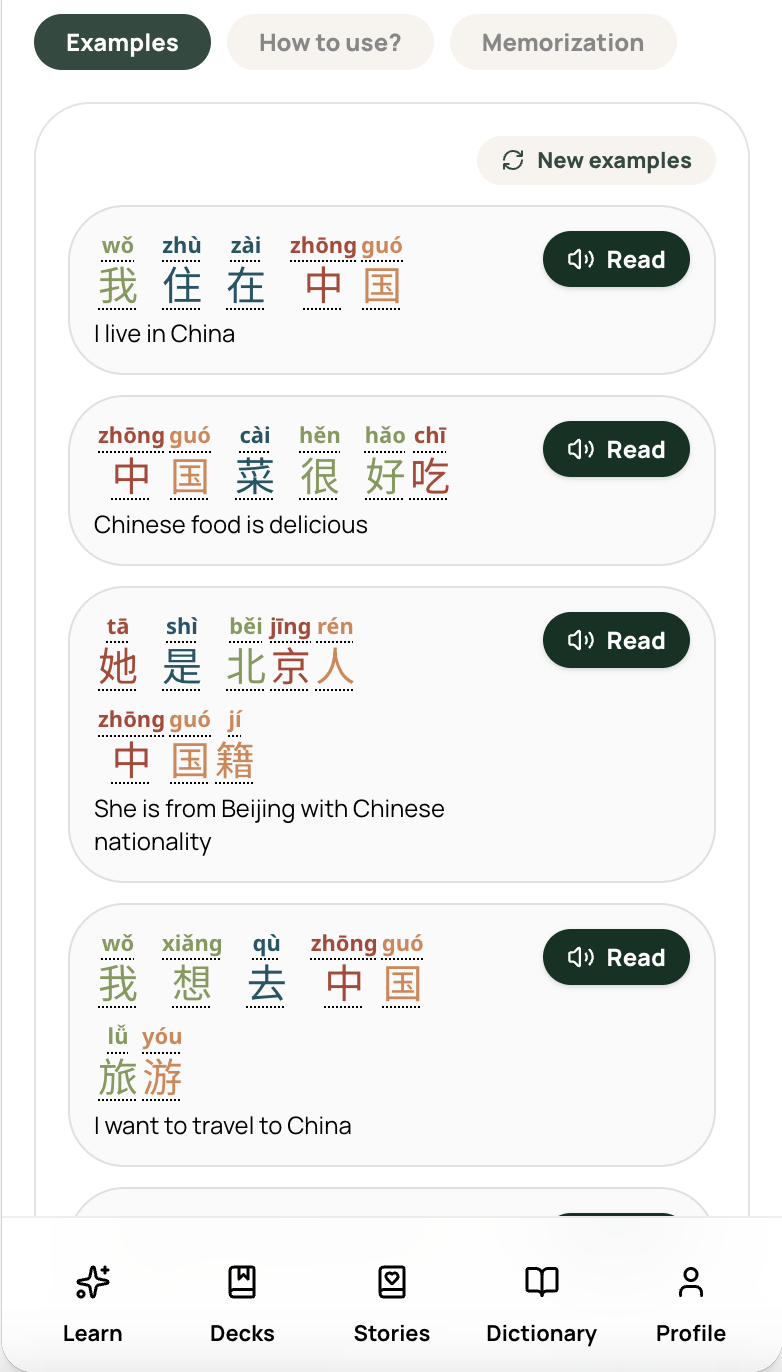Tap Read for the Beijing nationality sentence
Viewport: 782px width, 1372px height.
[x=616, y=641]
